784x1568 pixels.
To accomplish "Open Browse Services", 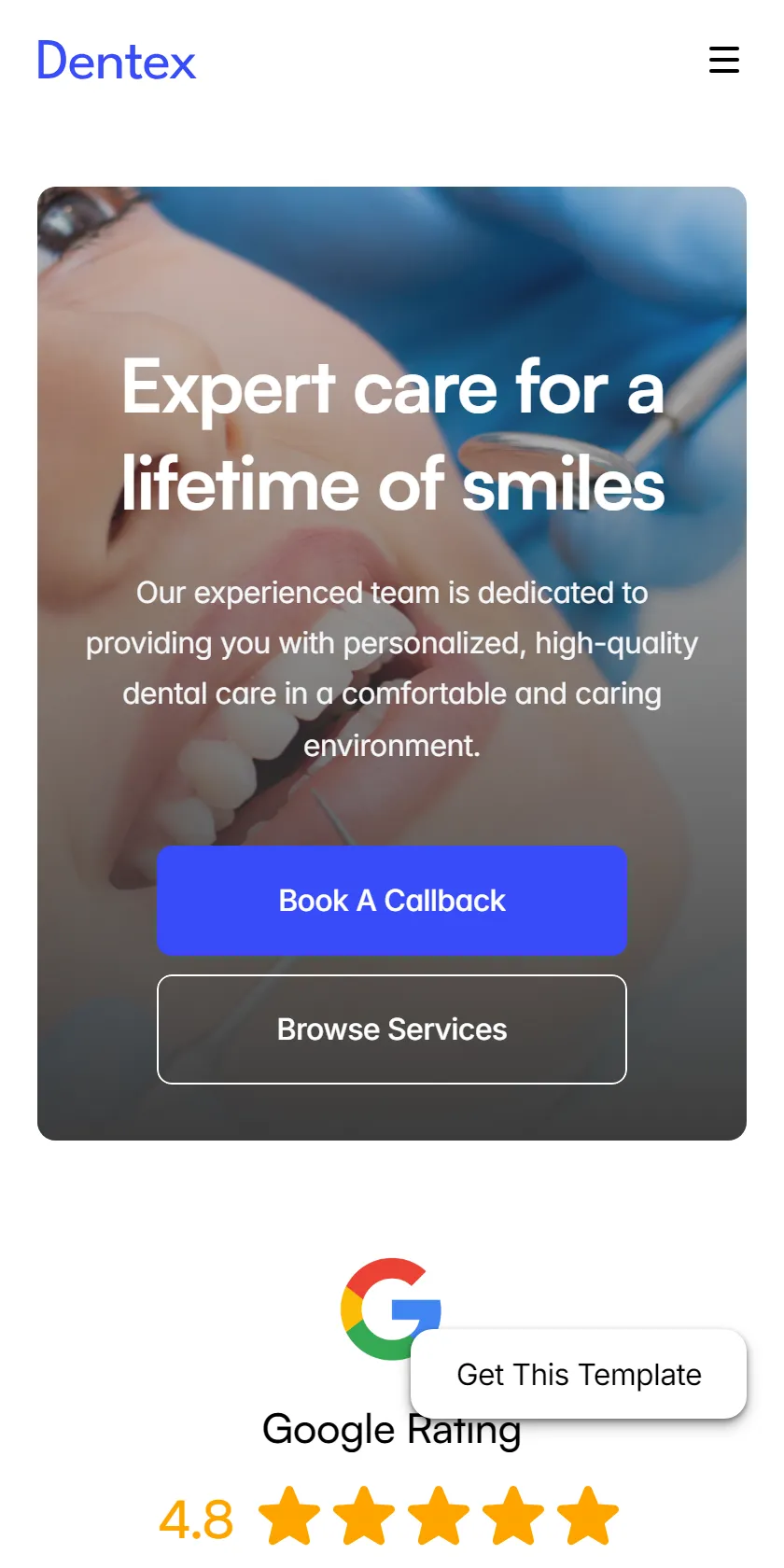I will 392,1029.
